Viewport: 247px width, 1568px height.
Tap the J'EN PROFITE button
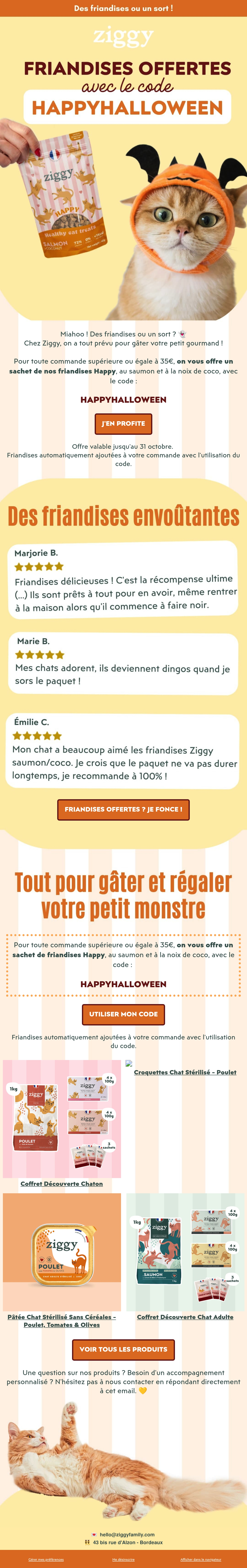[123, 424]
